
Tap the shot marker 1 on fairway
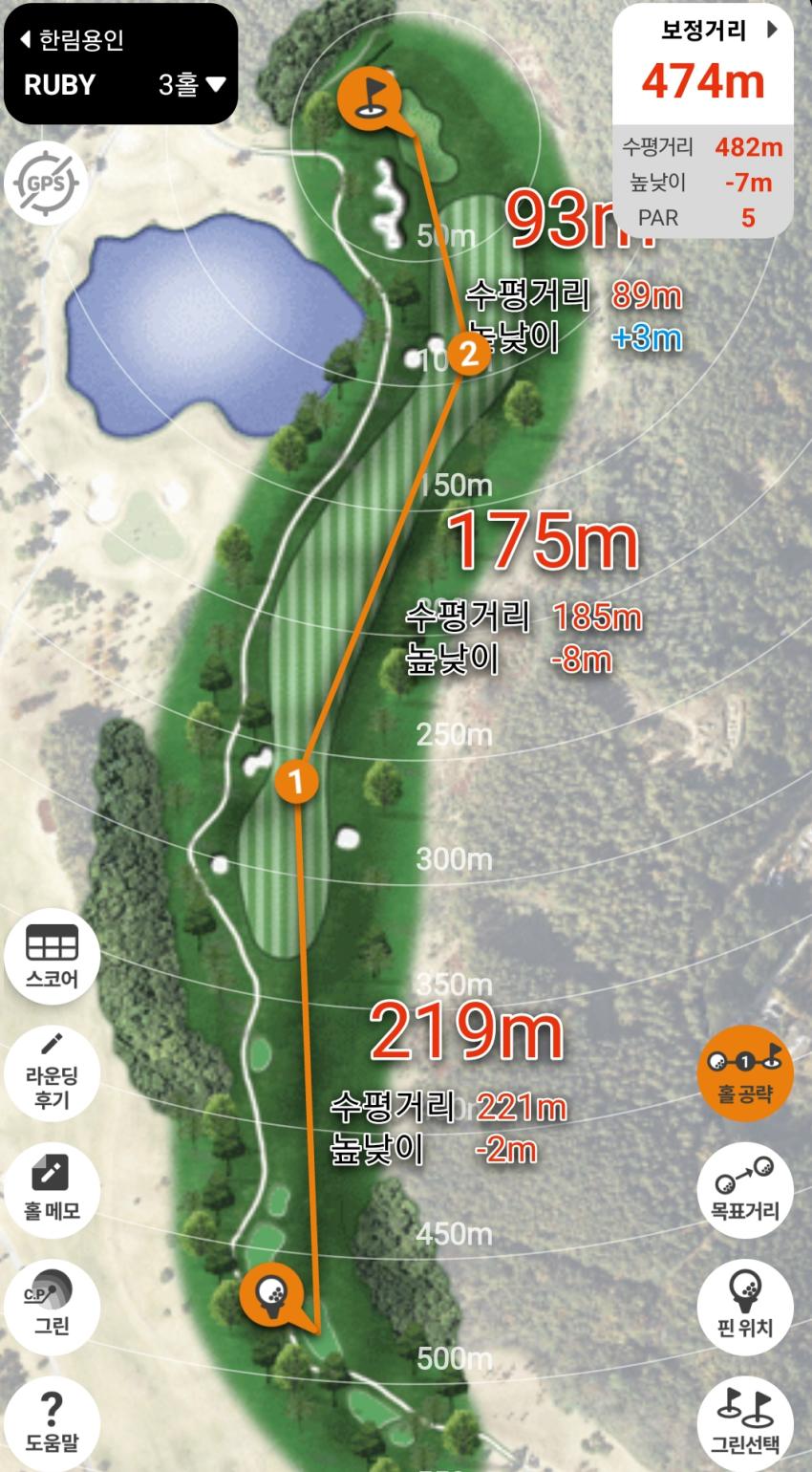296,782
